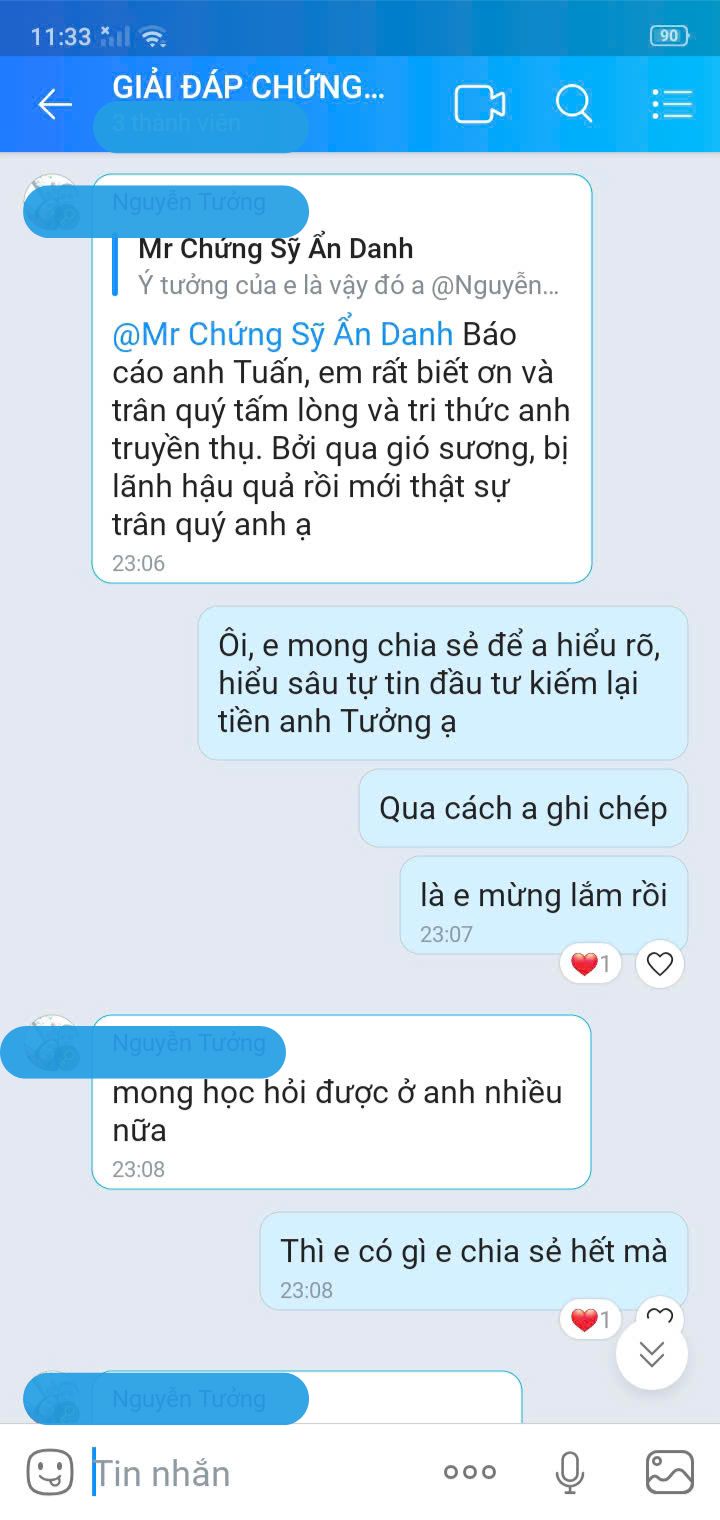Open the group title GIẢI ĐÁP CHỨNG

coord(248,88)
